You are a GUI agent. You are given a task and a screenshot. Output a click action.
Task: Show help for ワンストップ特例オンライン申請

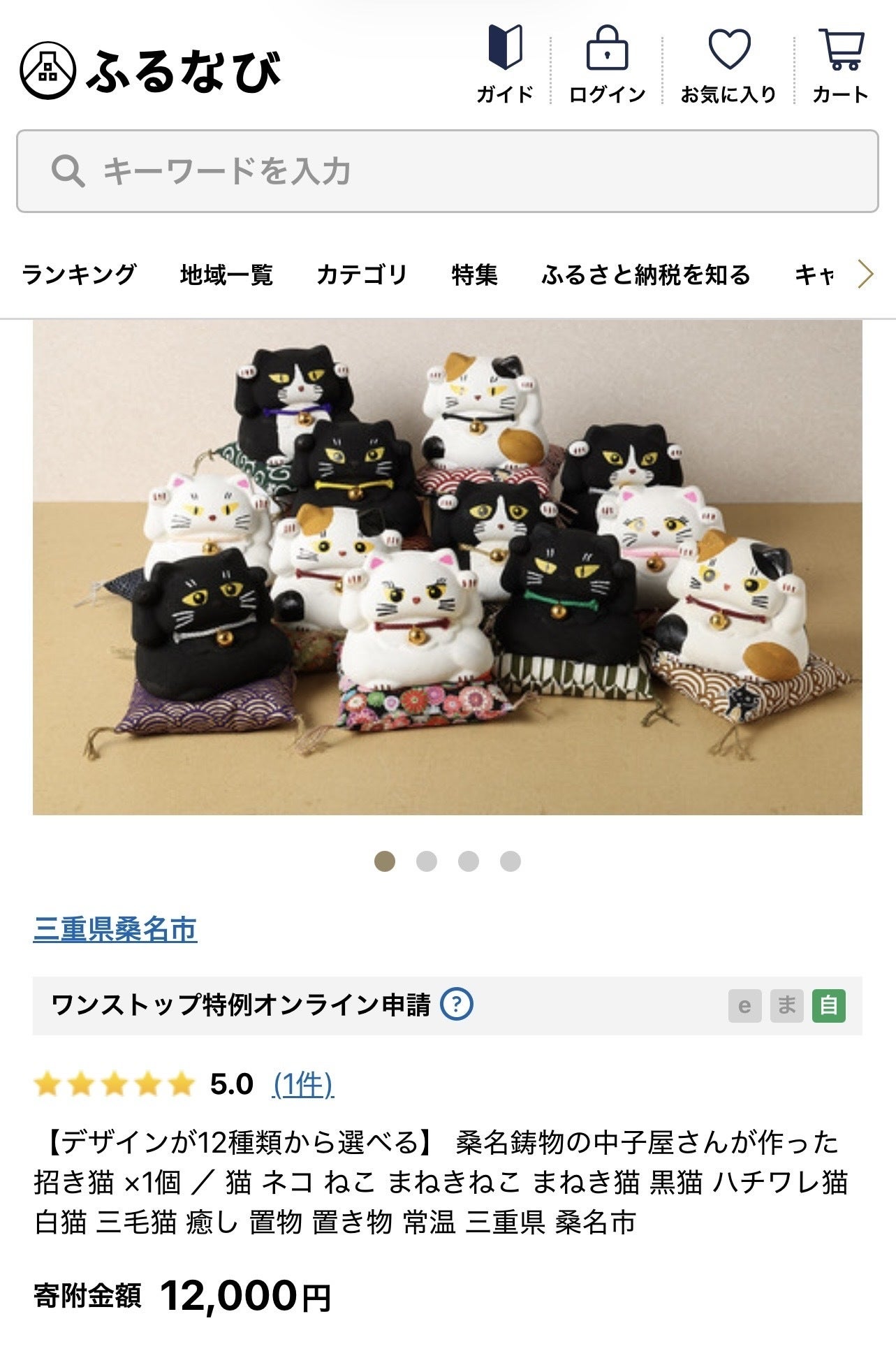457,1005
